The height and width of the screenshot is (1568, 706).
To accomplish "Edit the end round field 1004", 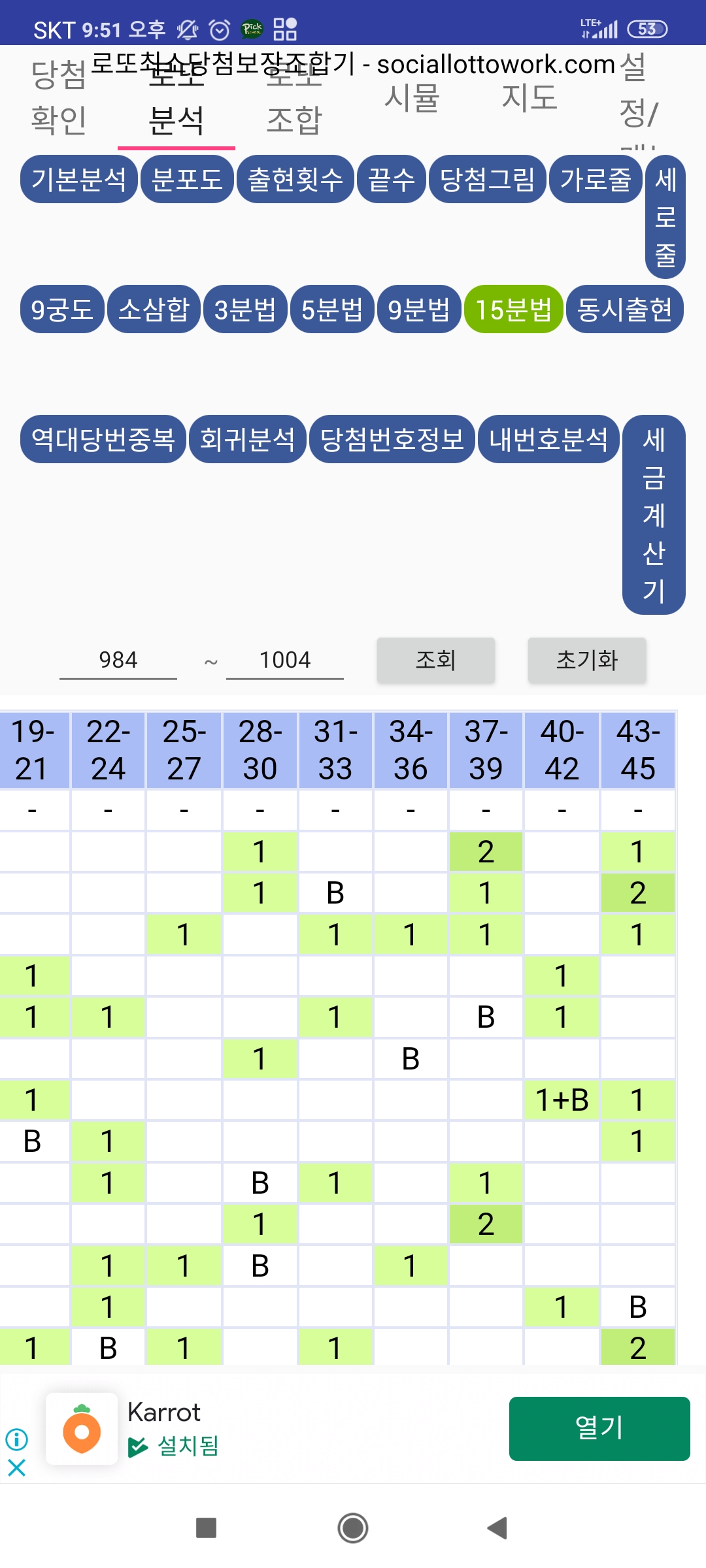I will pyautogui.click(x=285, y=660).
